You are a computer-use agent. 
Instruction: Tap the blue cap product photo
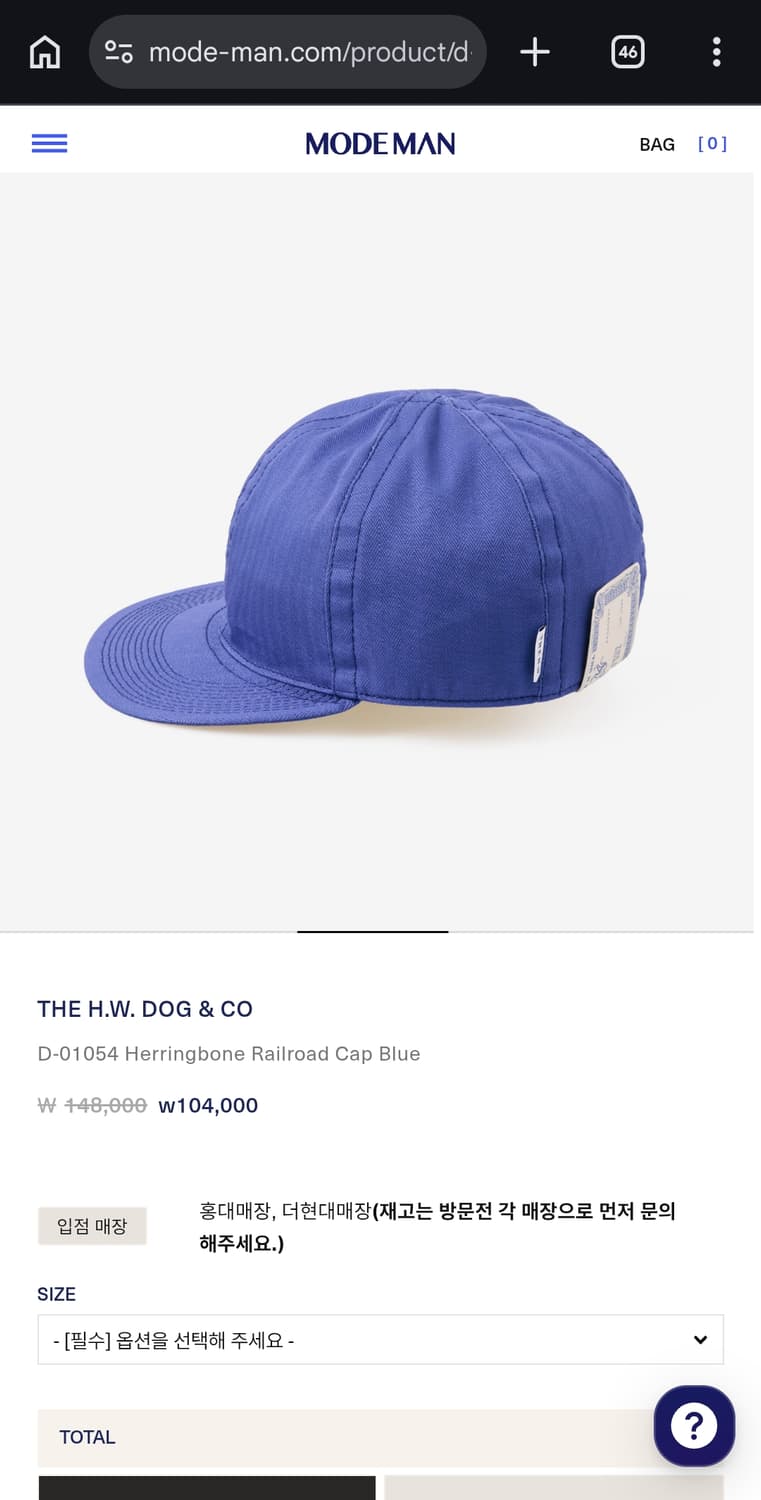coord(380,550)
